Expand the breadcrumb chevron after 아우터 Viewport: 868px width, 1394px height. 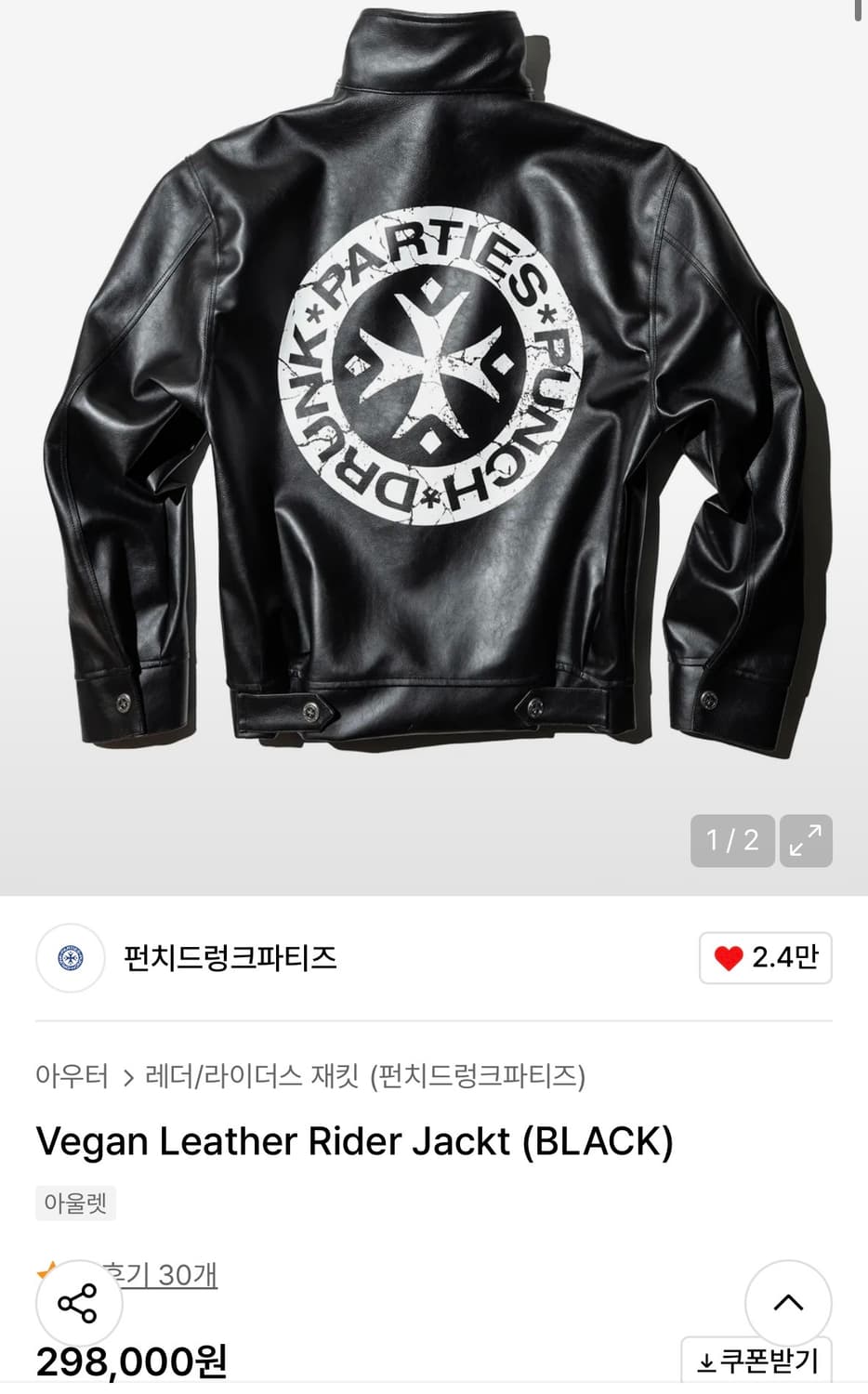coord(128,1077)
